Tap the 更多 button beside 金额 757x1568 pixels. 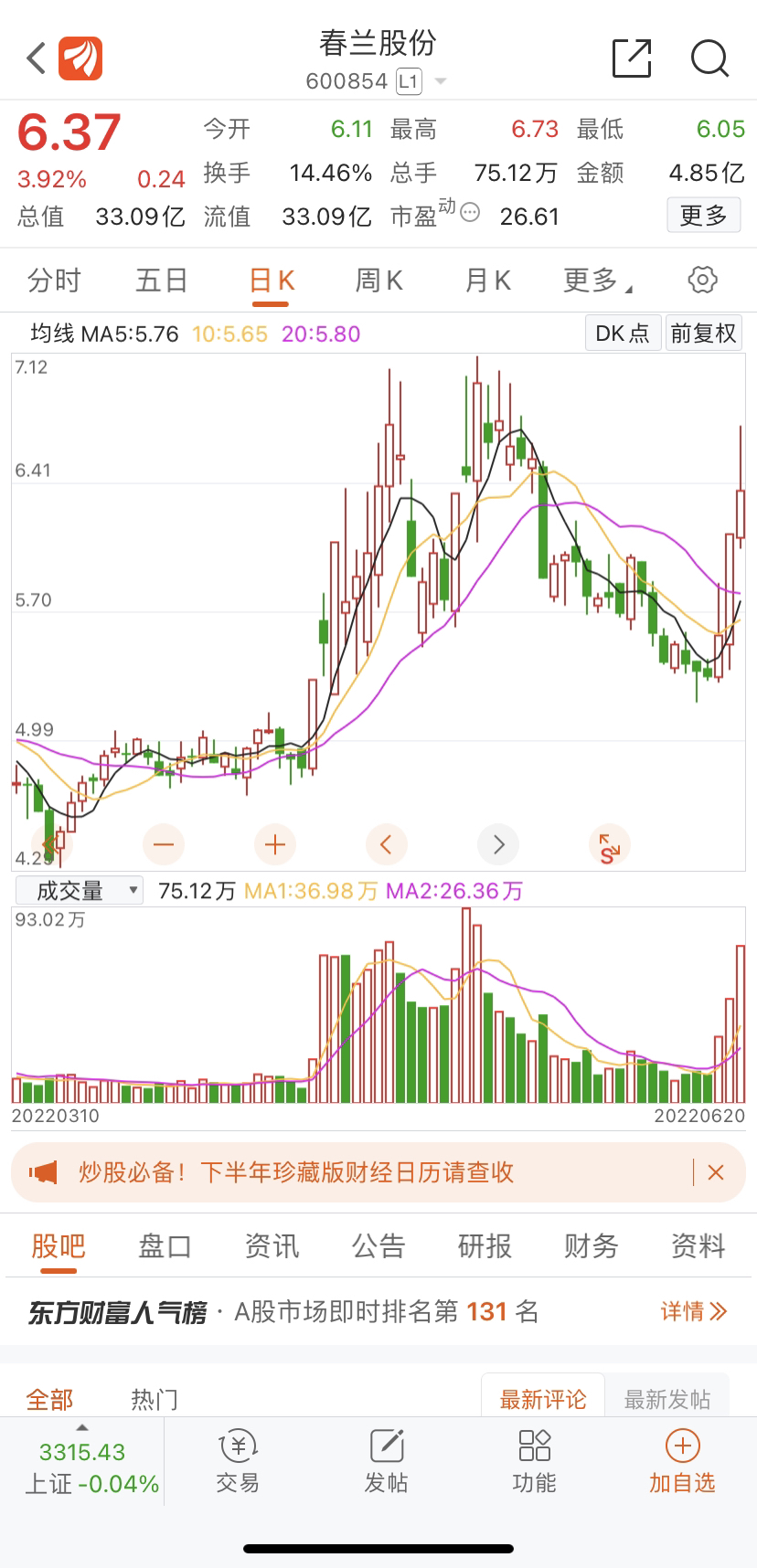(703, 216)
